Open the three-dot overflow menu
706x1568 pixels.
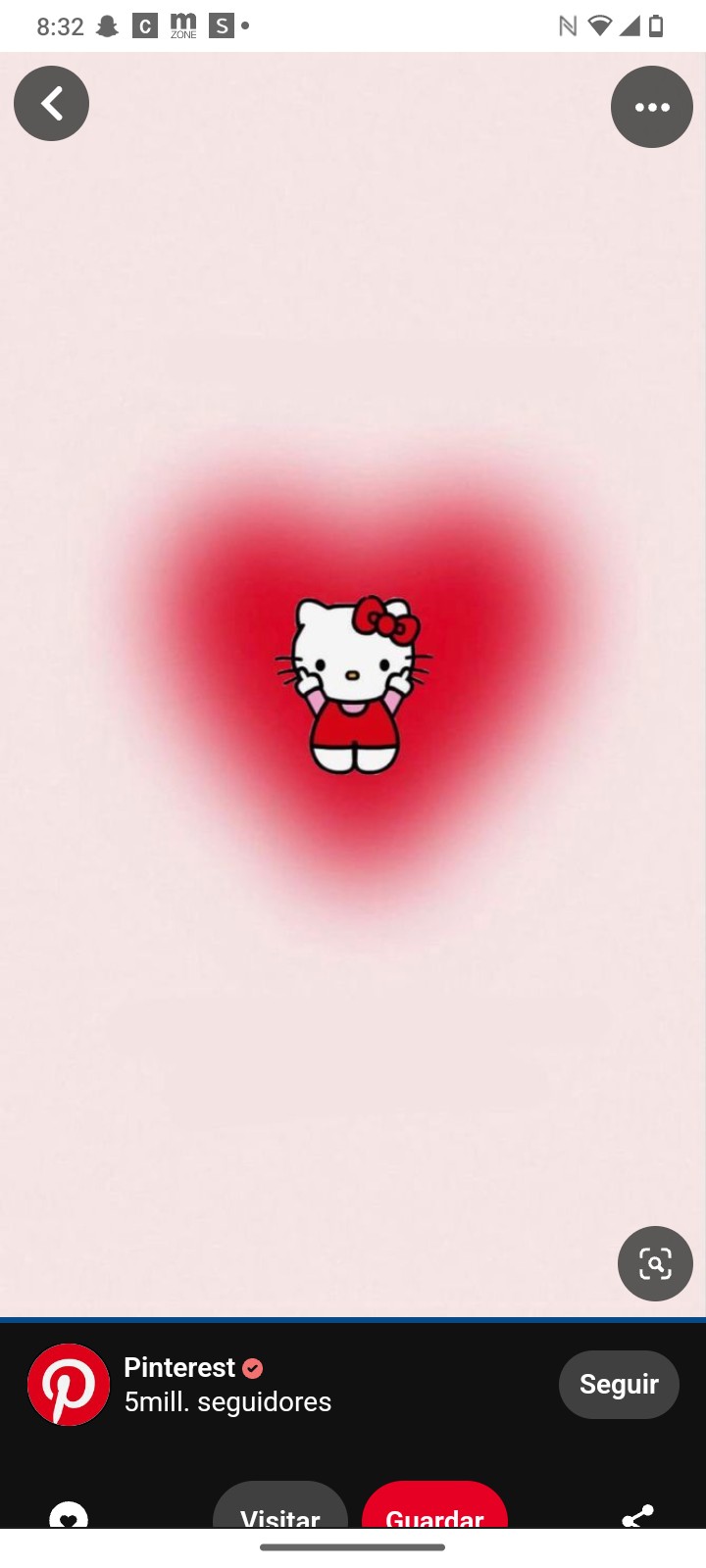[652, 107]
